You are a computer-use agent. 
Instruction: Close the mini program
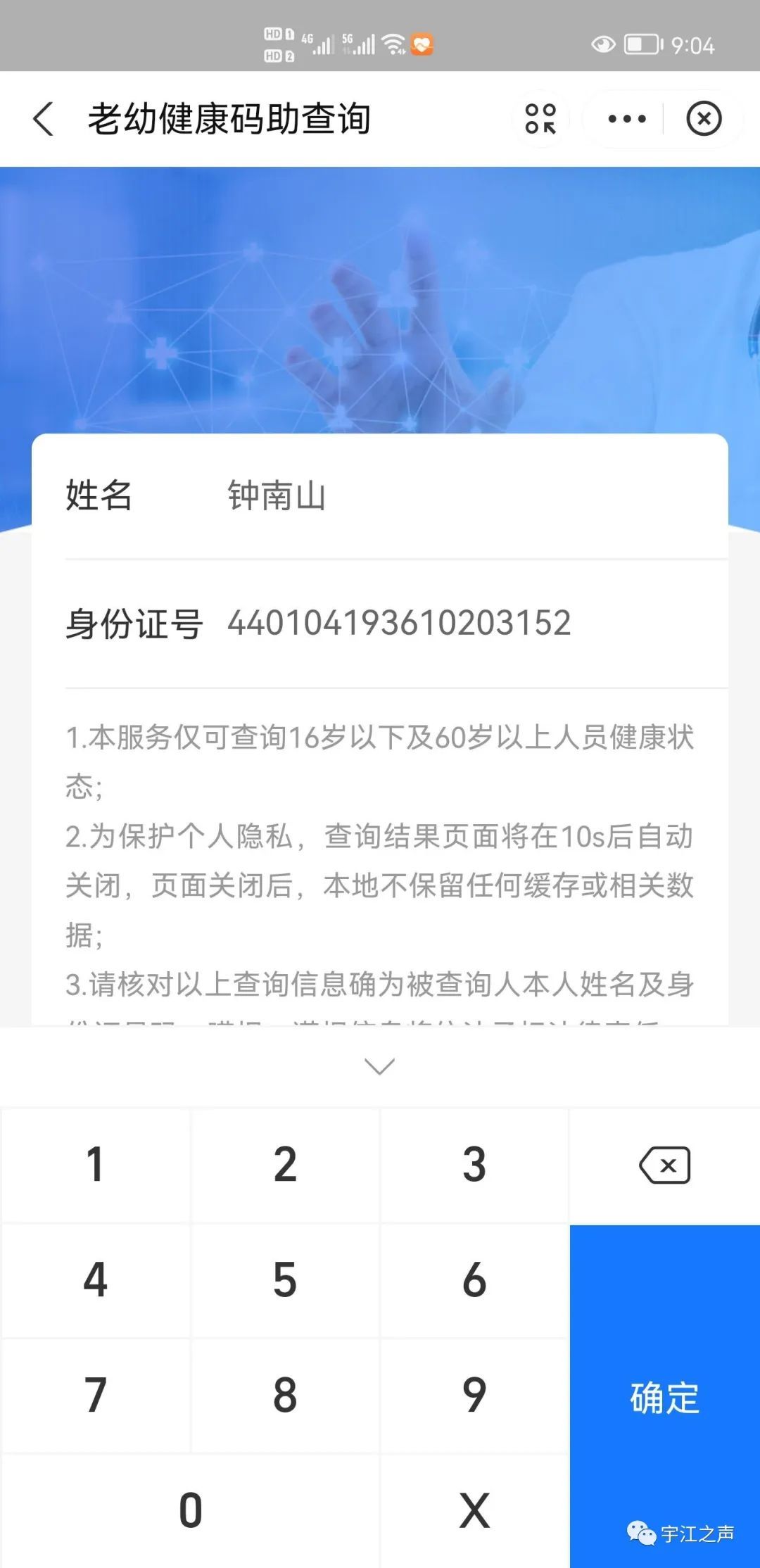pyautogui.click(x=704, y=118)
